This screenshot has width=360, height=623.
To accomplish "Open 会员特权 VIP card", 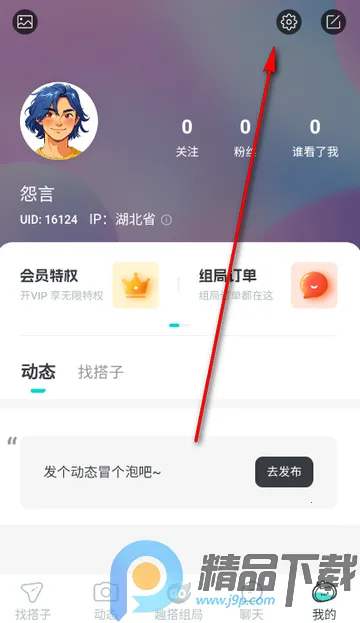I will point(89,285).
